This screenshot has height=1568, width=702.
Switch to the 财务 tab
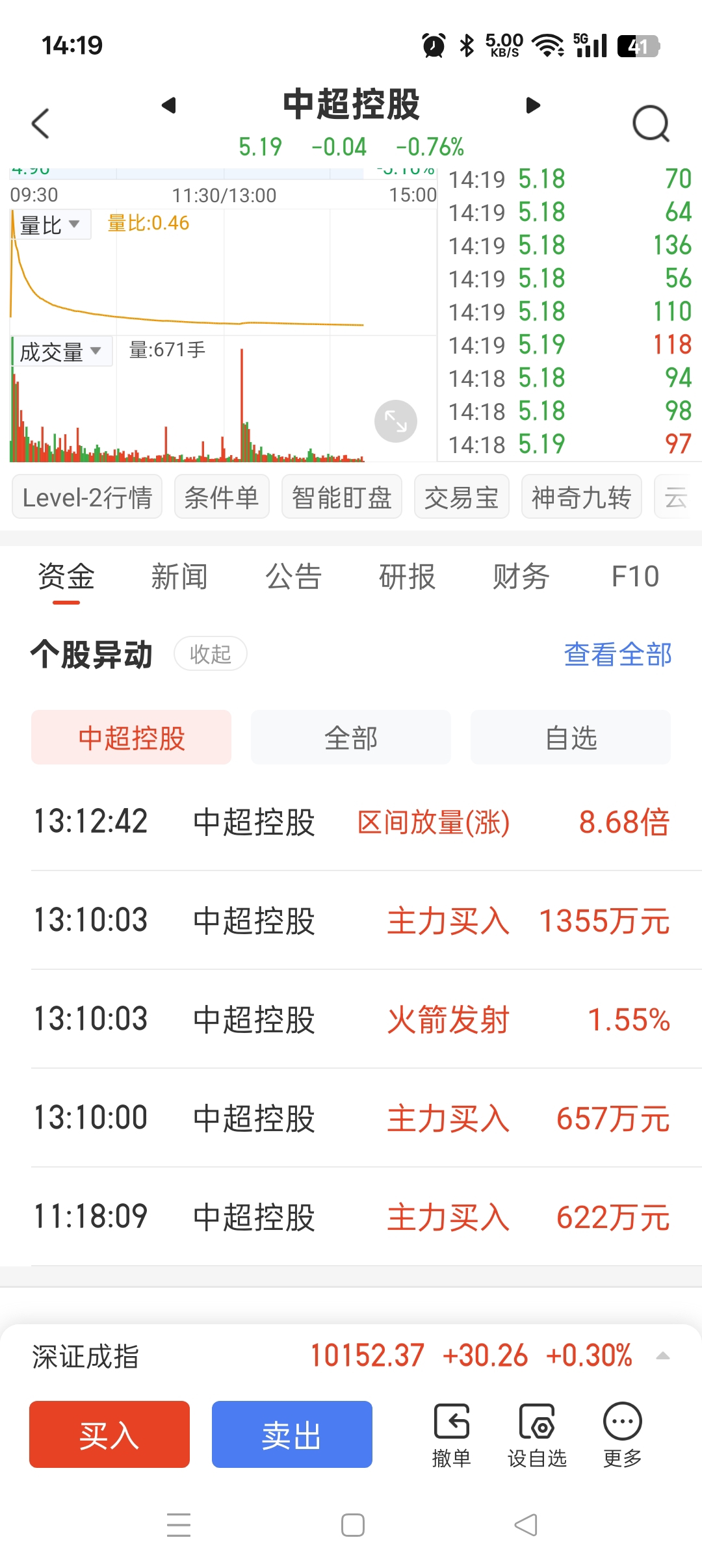click(521, 577)
